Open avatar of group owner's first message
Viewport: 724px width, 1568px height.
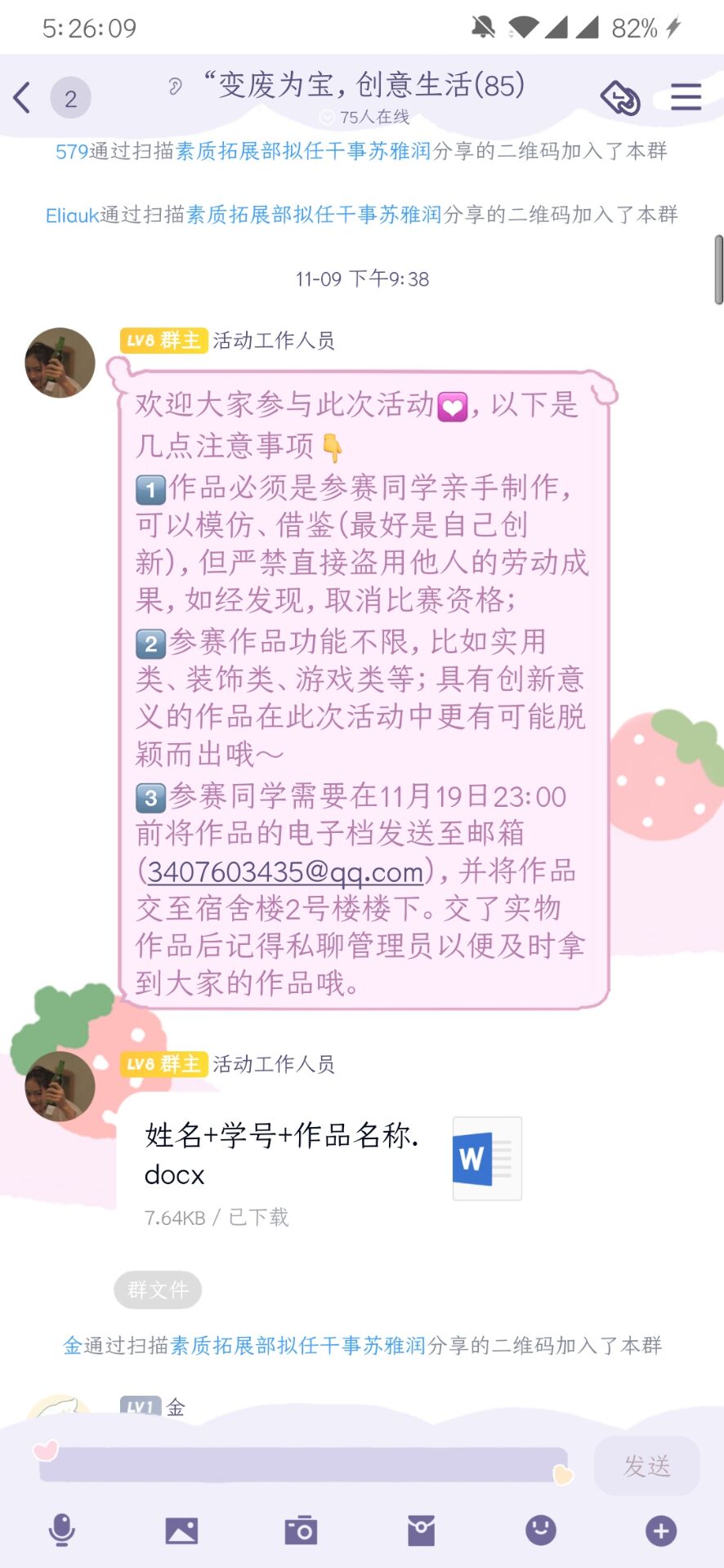pyautogui.click(x=60, y=363)
